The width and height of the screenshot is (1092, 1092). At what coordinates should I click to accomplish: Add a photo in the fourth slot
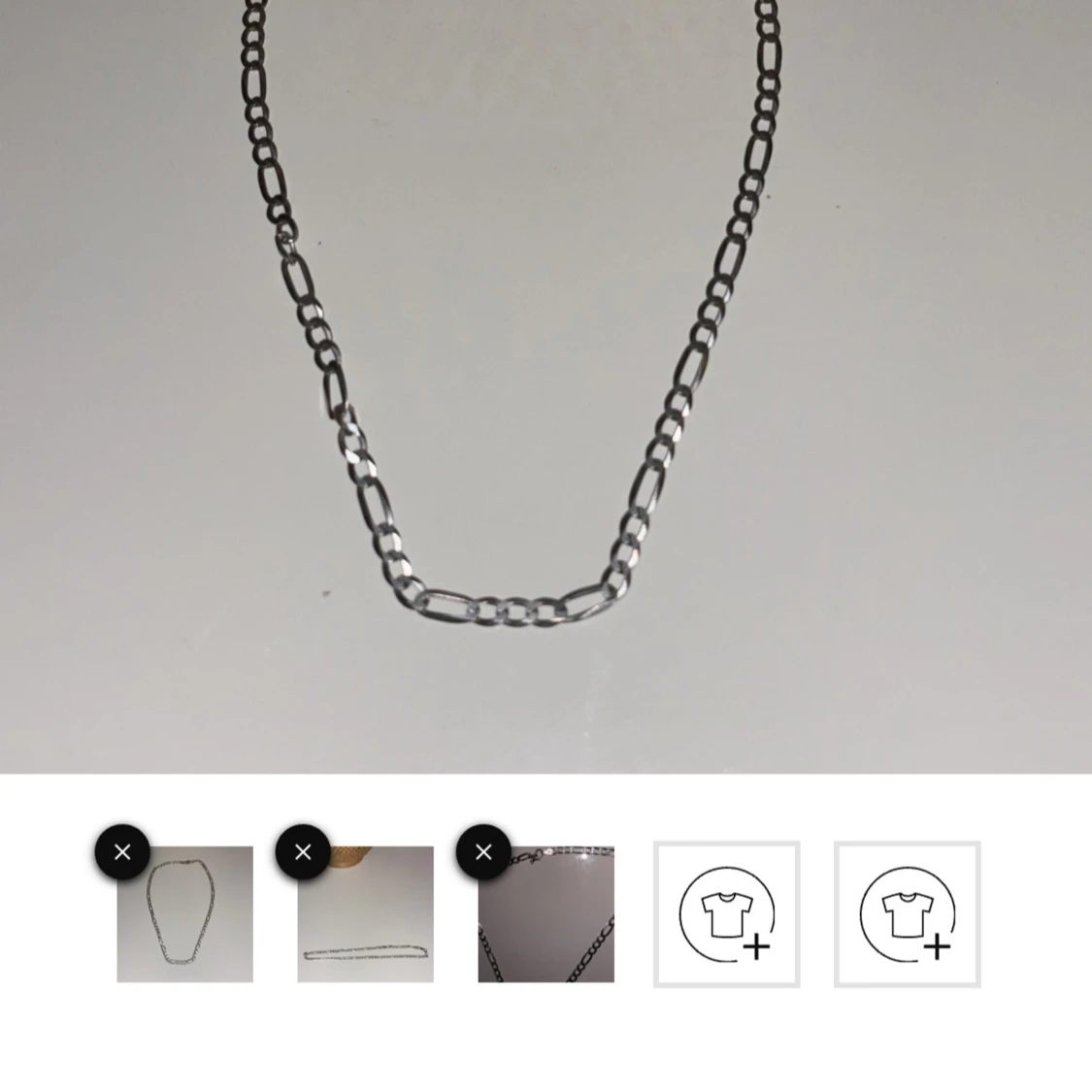(x=726, y=914)
